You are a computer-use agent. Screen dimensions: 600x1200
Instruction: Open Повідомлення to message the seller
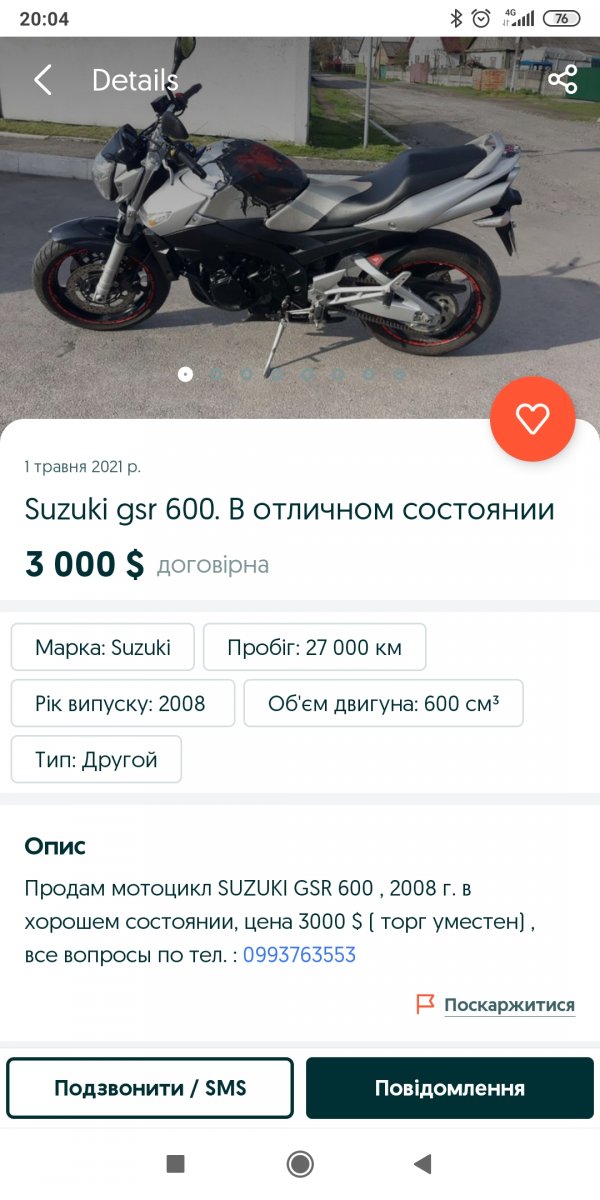point(450,1088)
